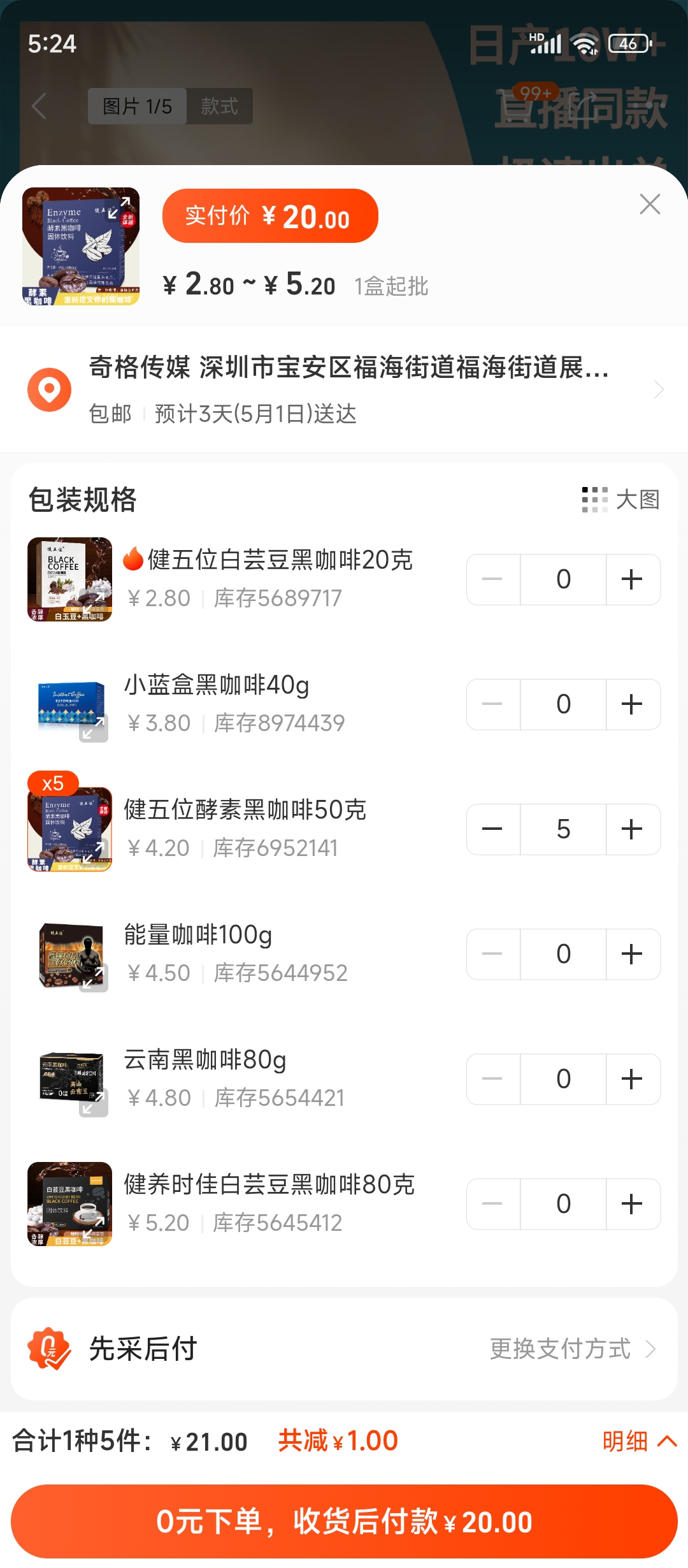Decrease quantity of 健五位酵素黑咖啡50克
Image resolution: width=688 pixels, height=1568 pixels.
(492, 829)
